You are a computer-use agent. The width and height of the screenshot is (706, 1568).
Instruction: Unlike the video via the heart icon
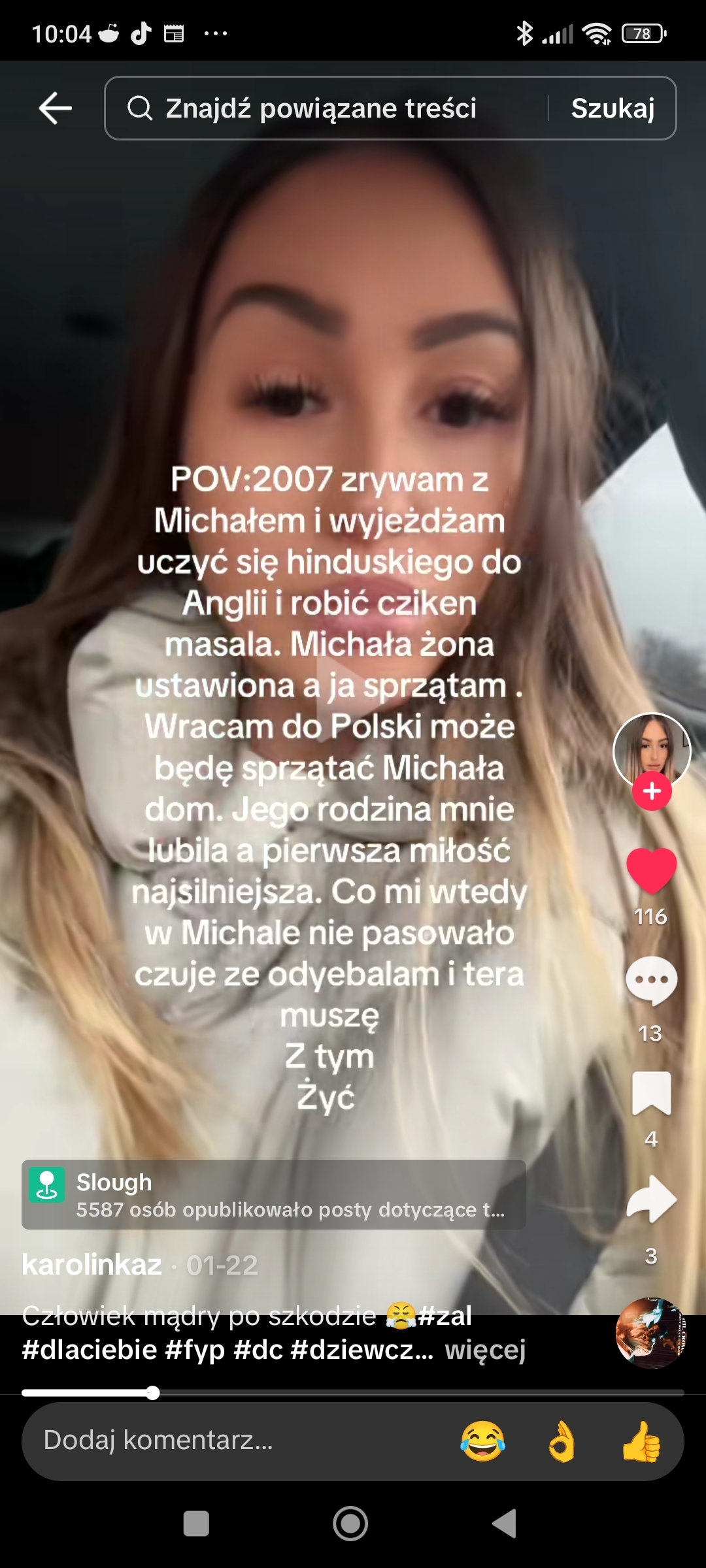[651, 870]
